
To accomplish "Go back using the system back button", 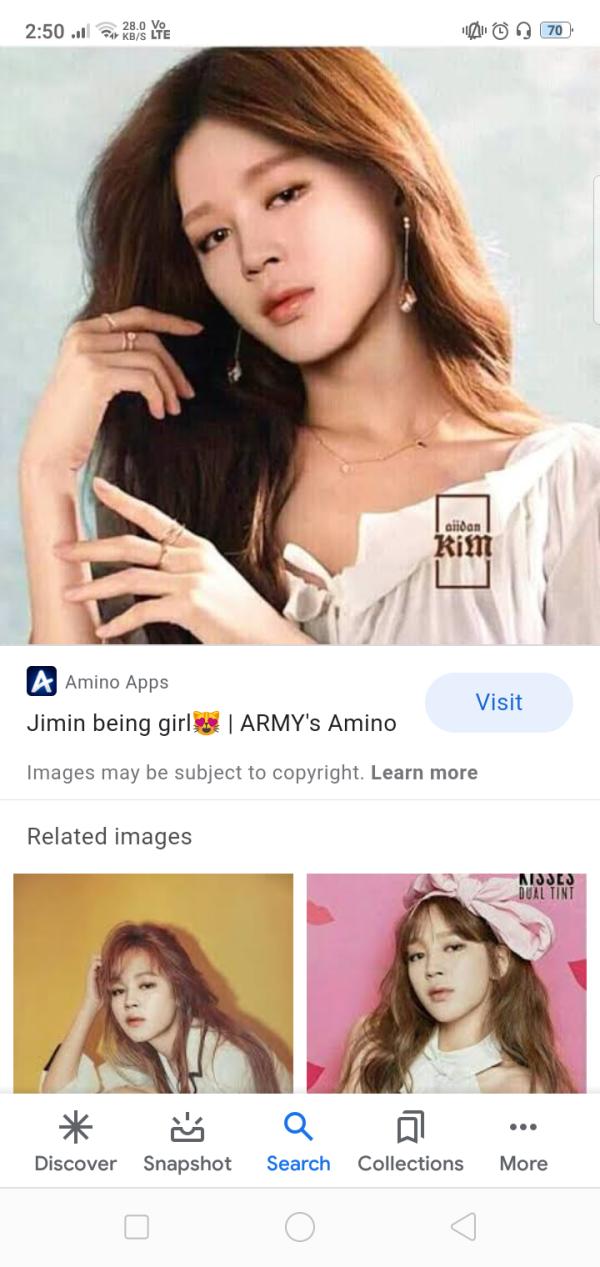I will pyautogui.click(x=462, y=1227).
